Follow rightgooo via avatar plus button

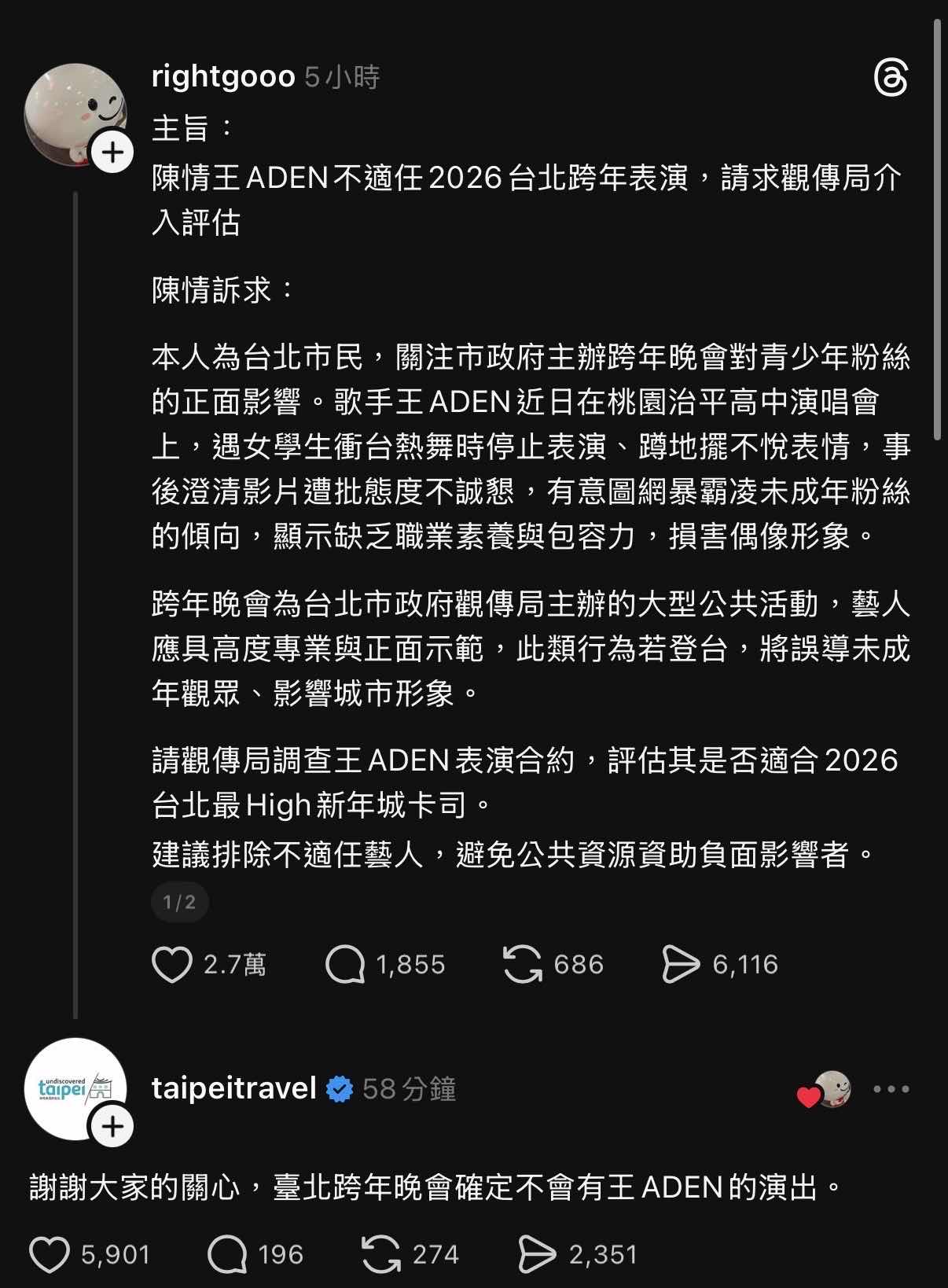pos(112,152)
